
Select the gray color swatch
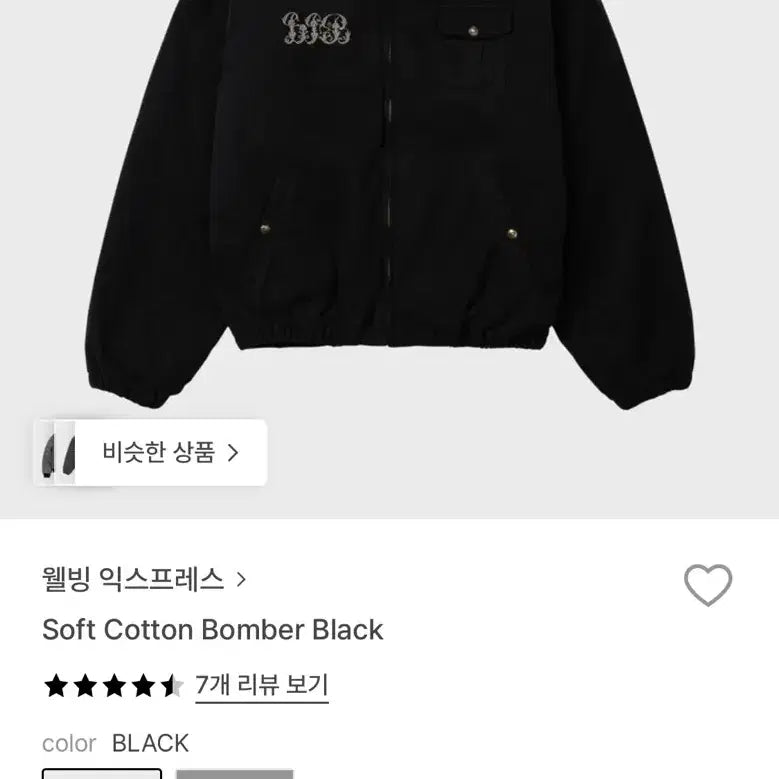(x=235, y=773)
